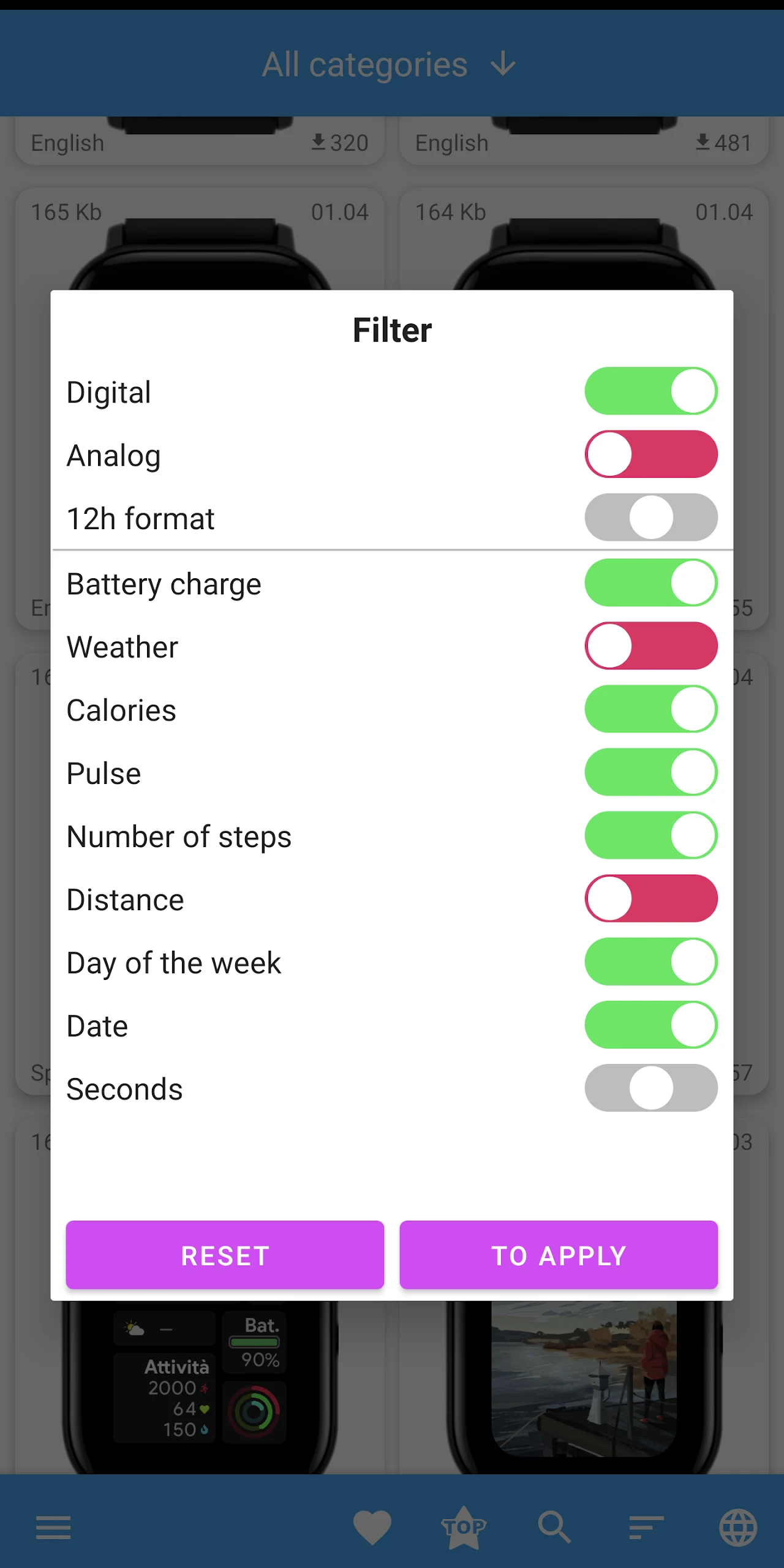The width and height of the screenshot is (784, 1568).
Task: Enable the Analog filter toggle
Action: 651,454
